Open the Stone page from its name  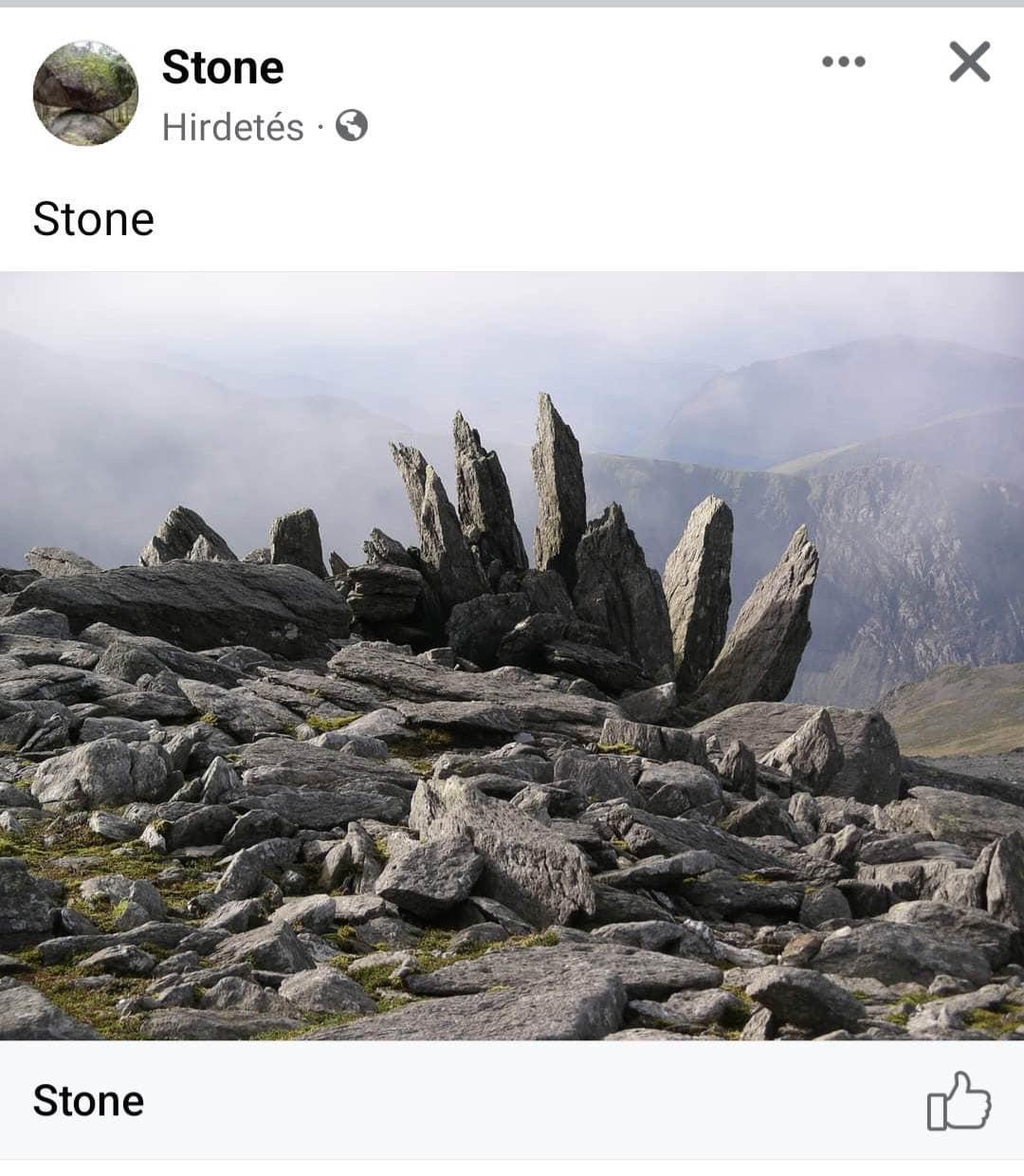click(x=222, y=66)
